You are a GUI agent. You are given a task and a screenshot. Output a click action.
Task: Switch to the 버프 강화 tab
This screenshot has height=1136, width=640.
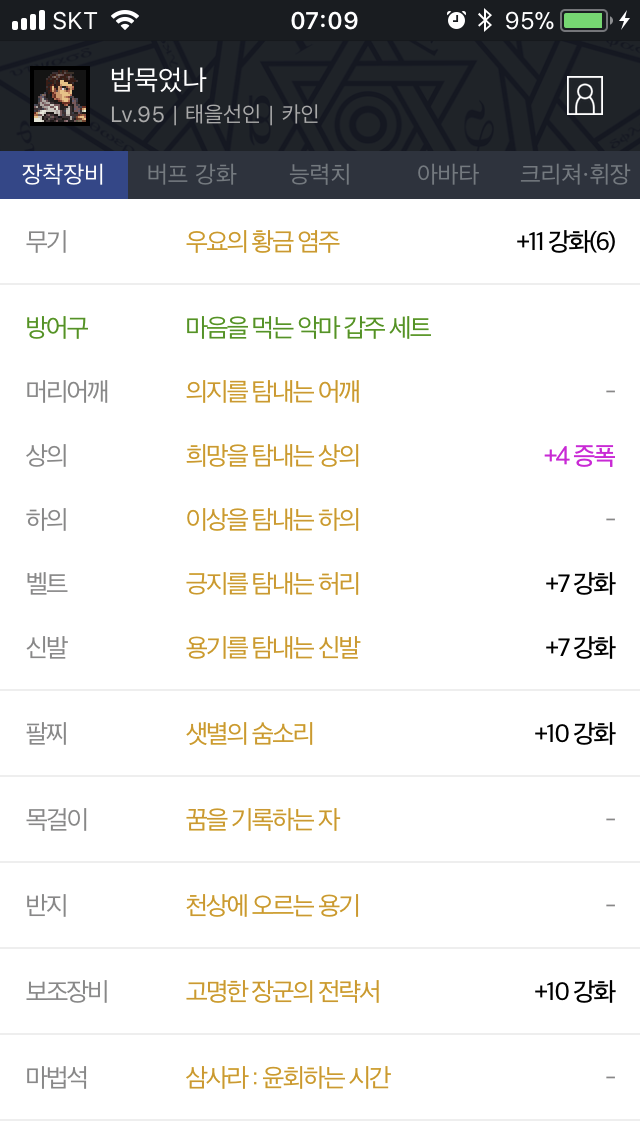[x=192, y=175]
